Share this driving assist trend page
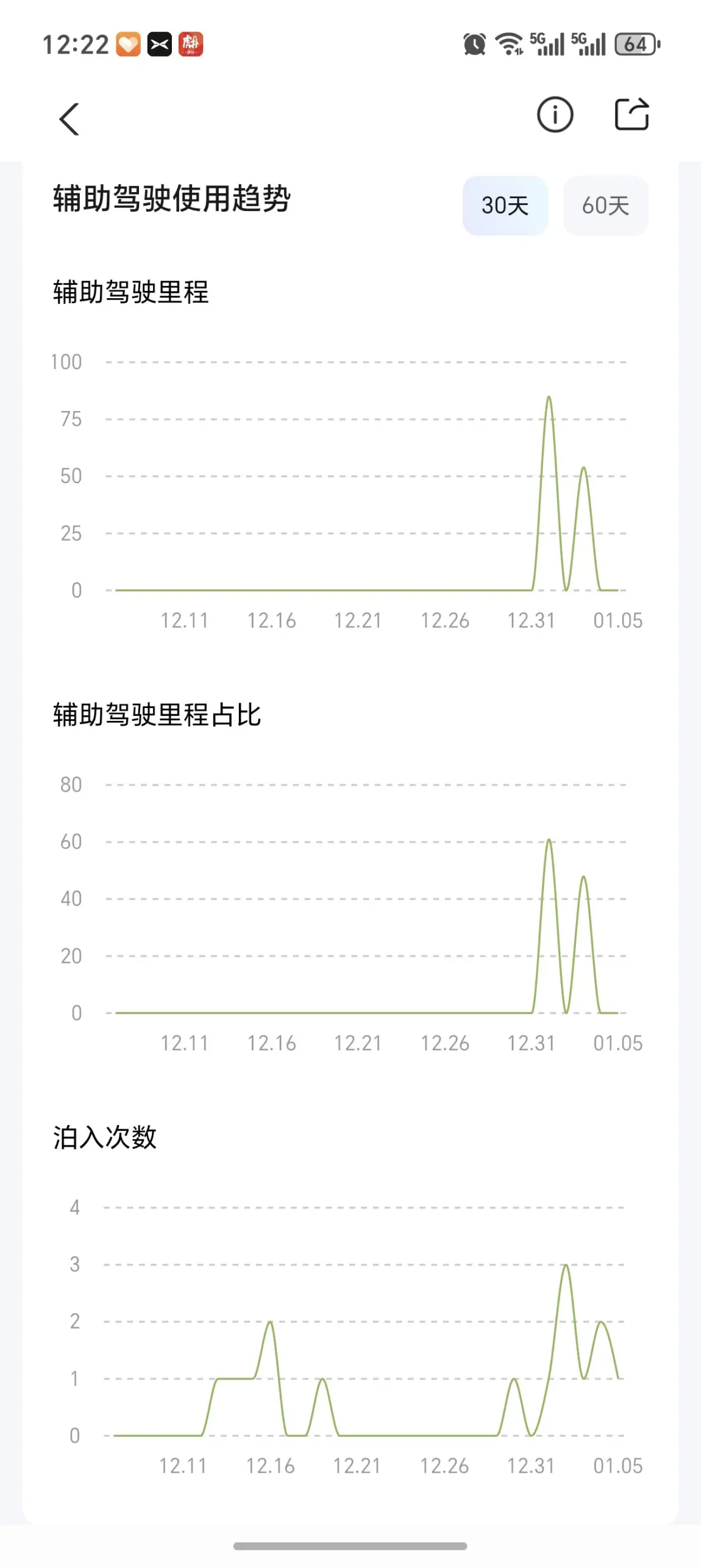The width and height of the screenshot is (701, 1568). 632,114
